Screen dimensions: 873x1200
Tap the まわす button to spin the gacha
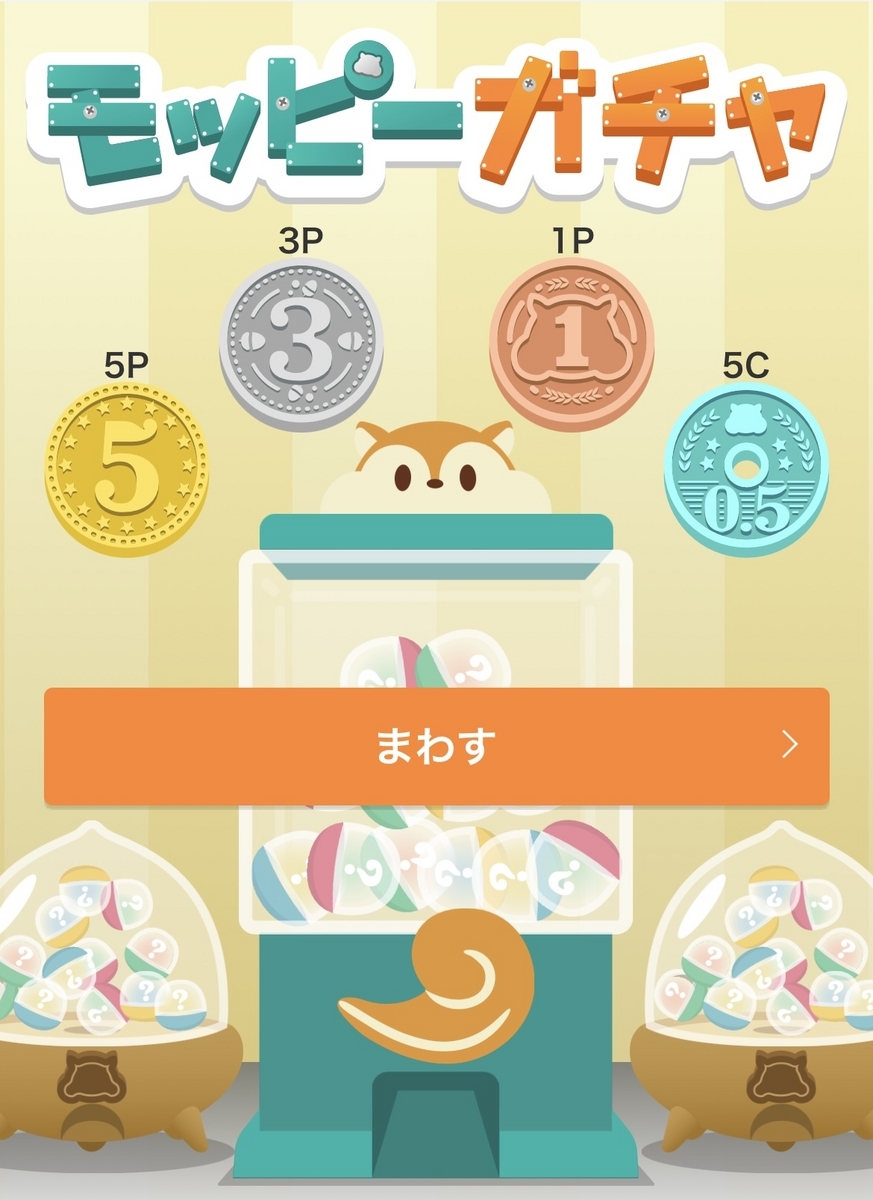click(436, 746)
